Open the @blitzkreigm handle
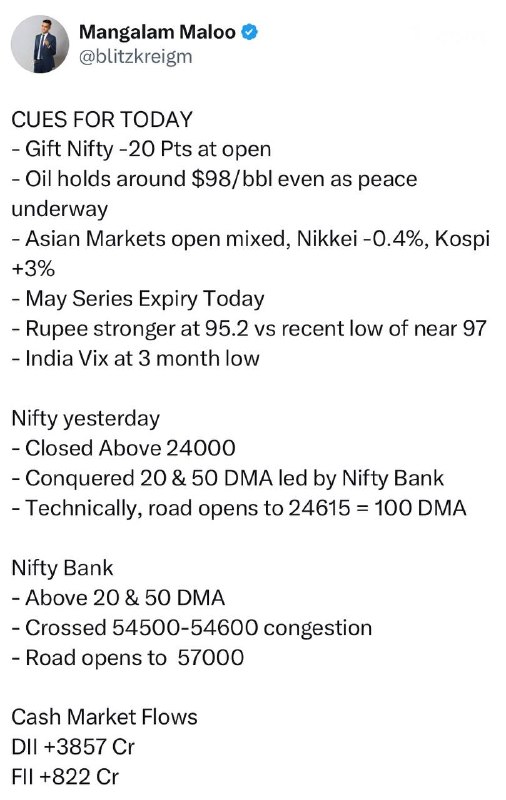 pyautogui.click(x=135, y=57)
